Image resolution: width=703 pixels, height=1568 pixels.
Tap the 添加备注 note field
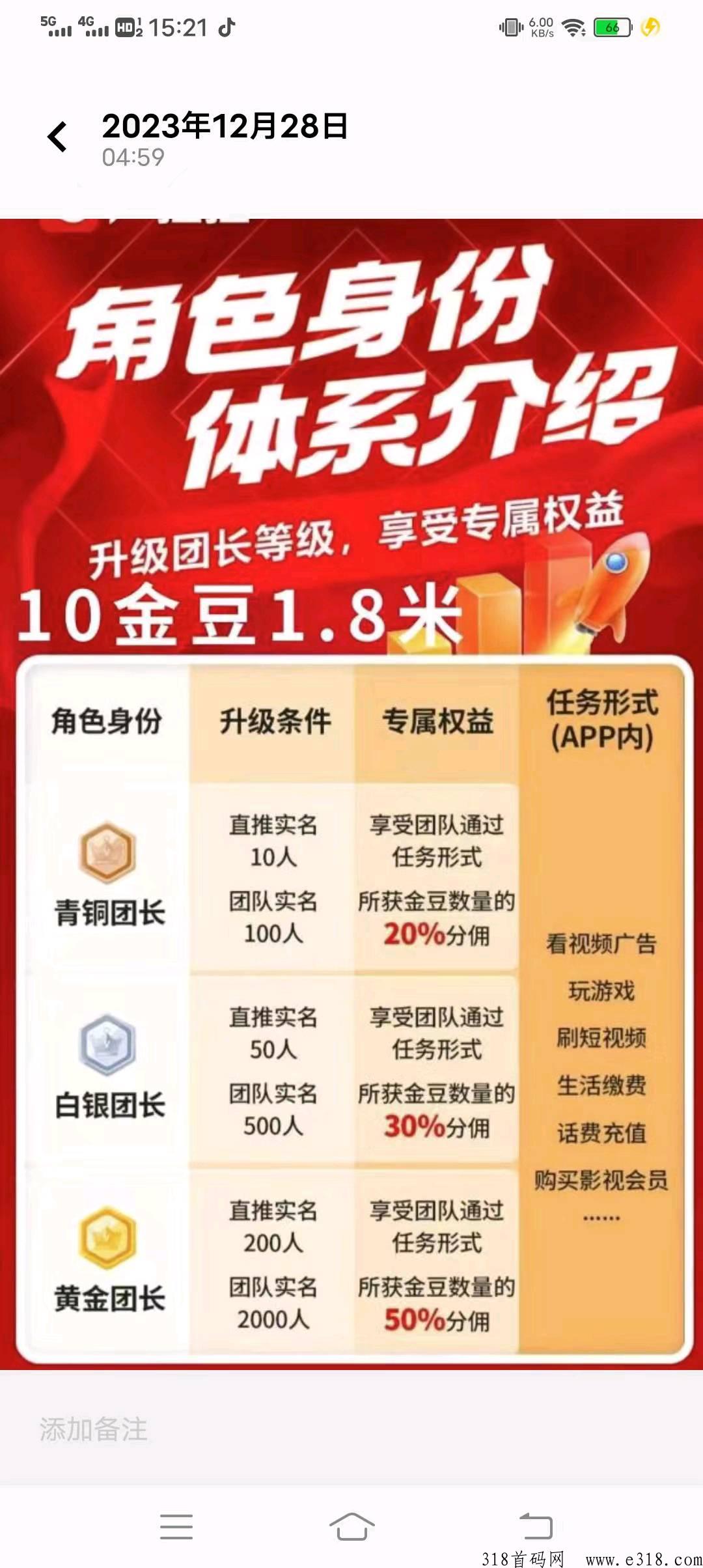click(351, 1429)
